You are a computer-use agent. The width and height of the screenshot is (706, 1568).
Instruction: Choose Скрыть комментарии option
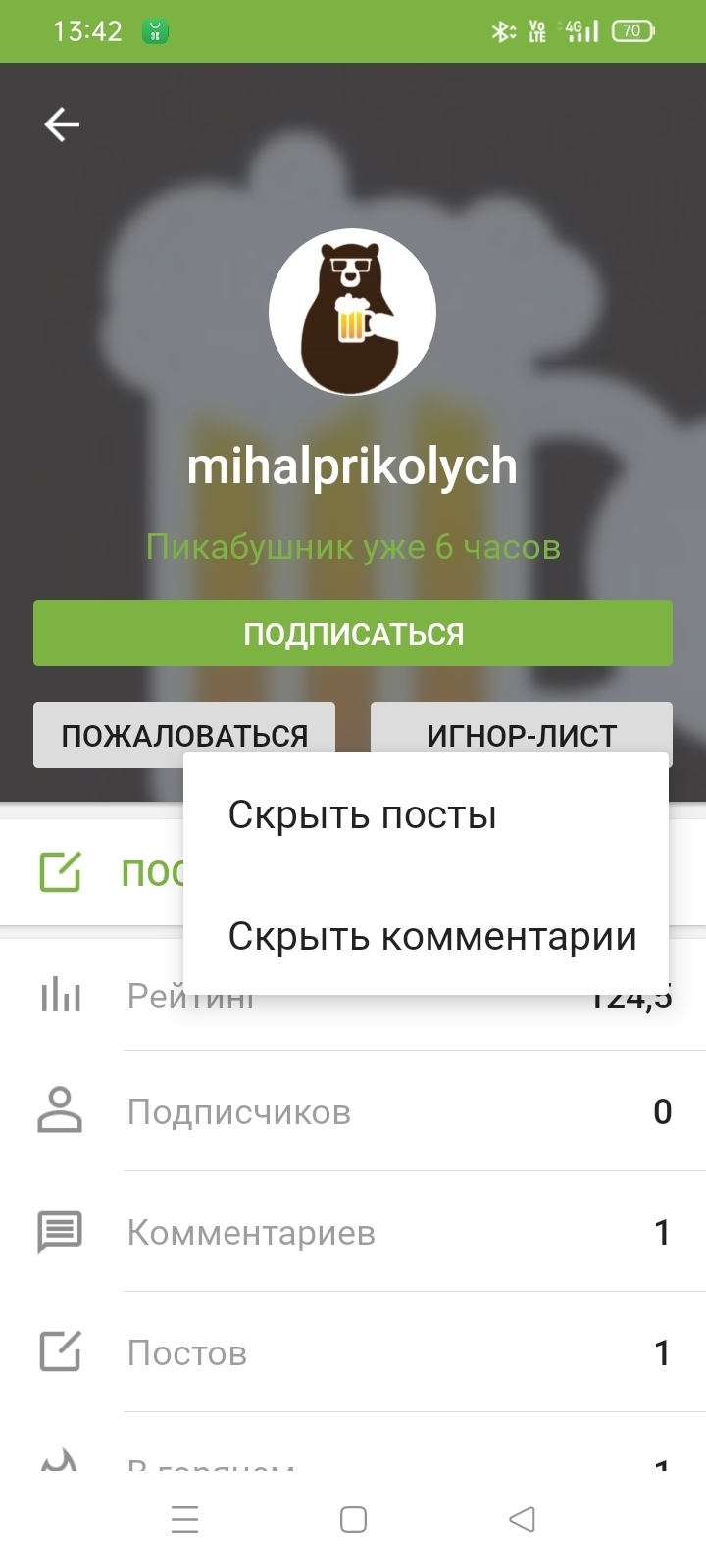point(431,936)
